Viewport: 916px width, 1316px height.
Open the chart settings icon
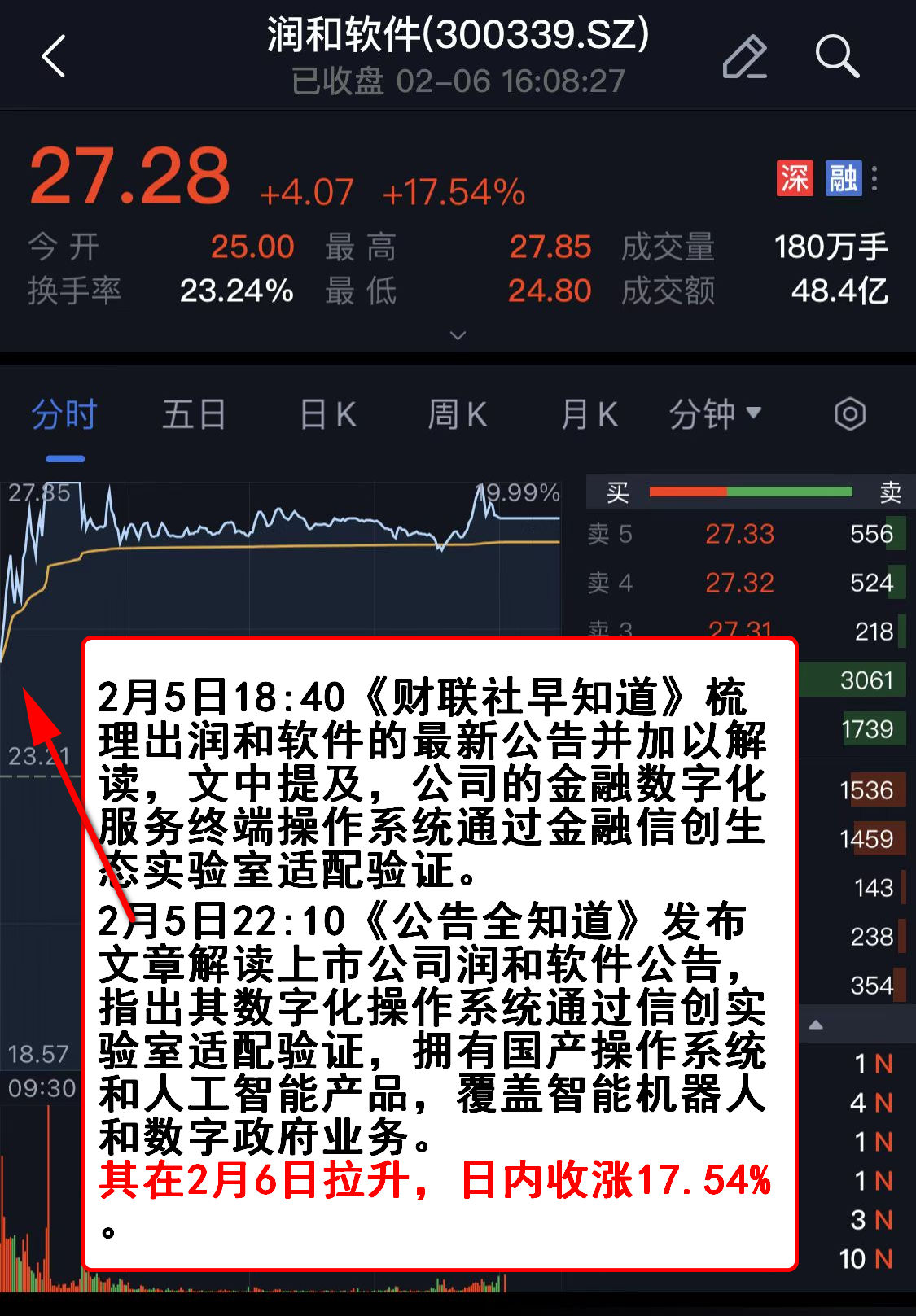[x=849, y=414]
